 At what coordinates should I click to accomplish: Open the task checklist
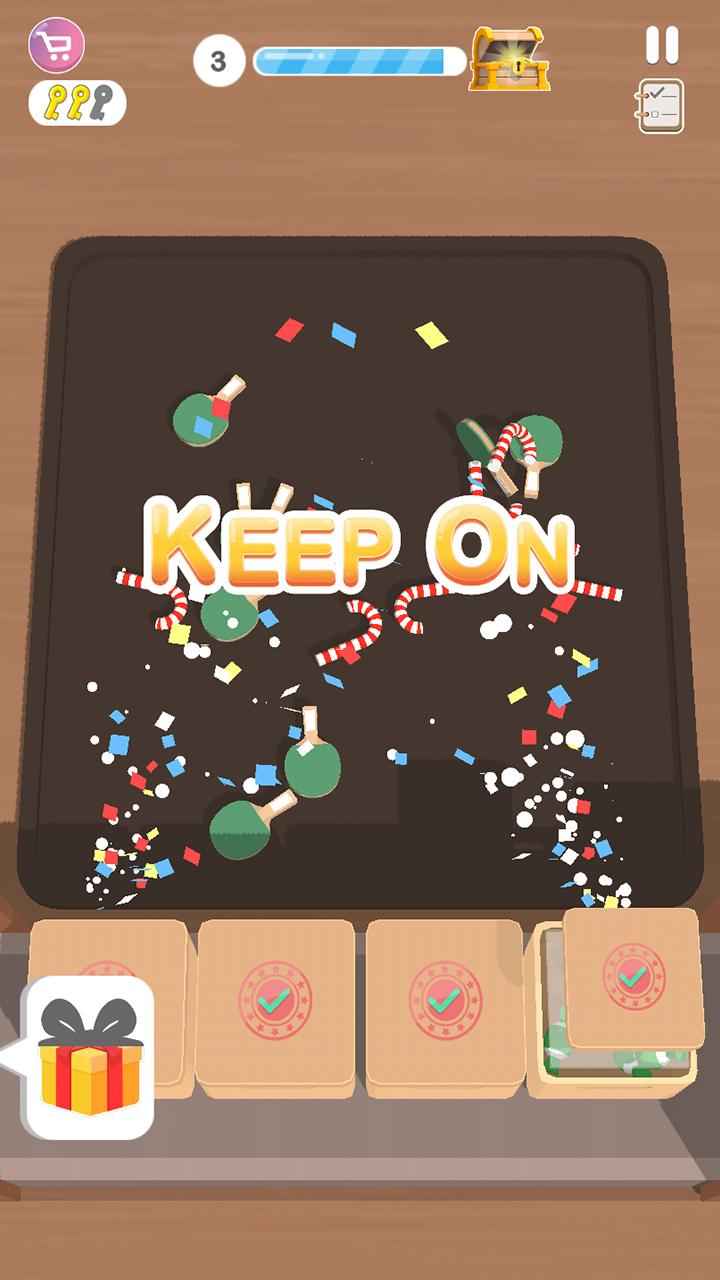660,107
